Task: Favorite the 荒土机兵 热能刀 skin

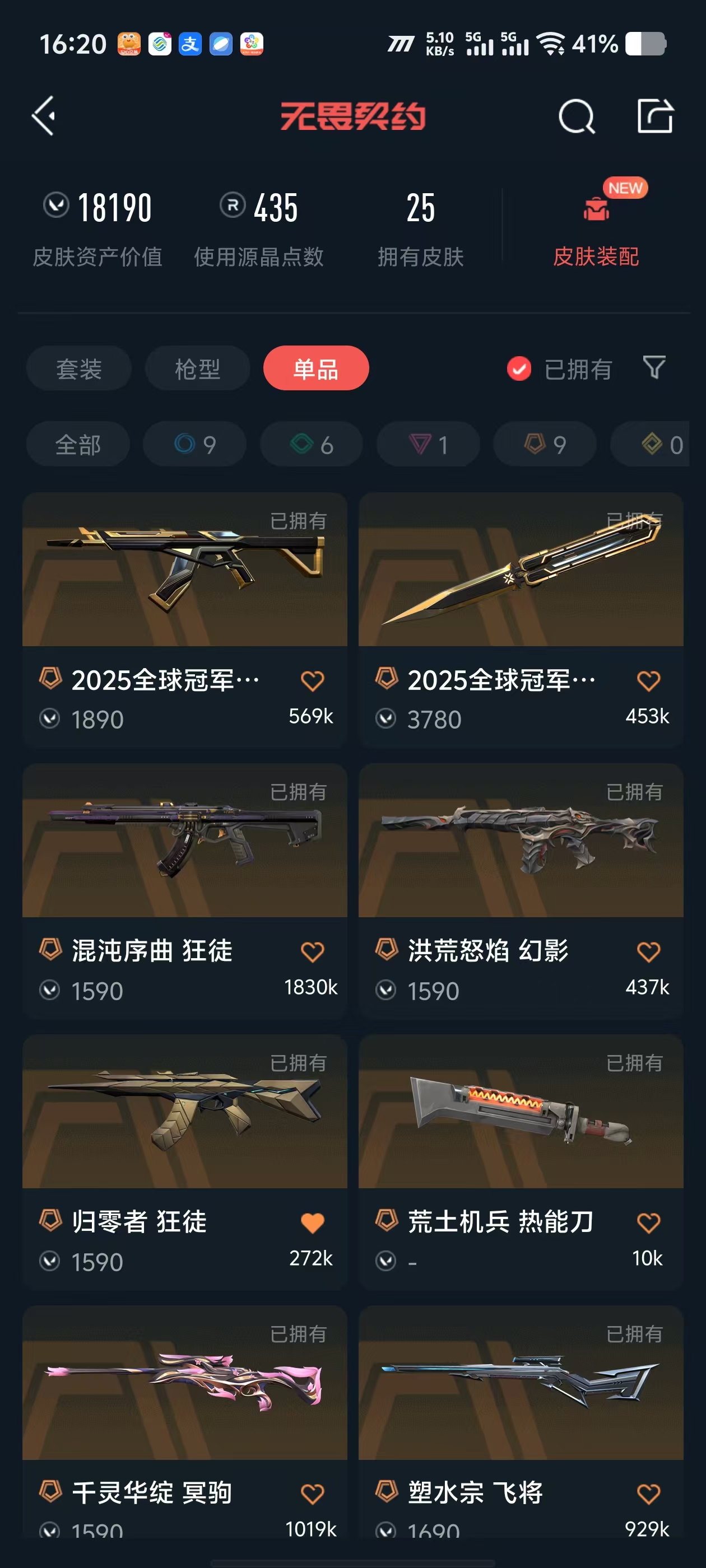Action: [649, 1222]
